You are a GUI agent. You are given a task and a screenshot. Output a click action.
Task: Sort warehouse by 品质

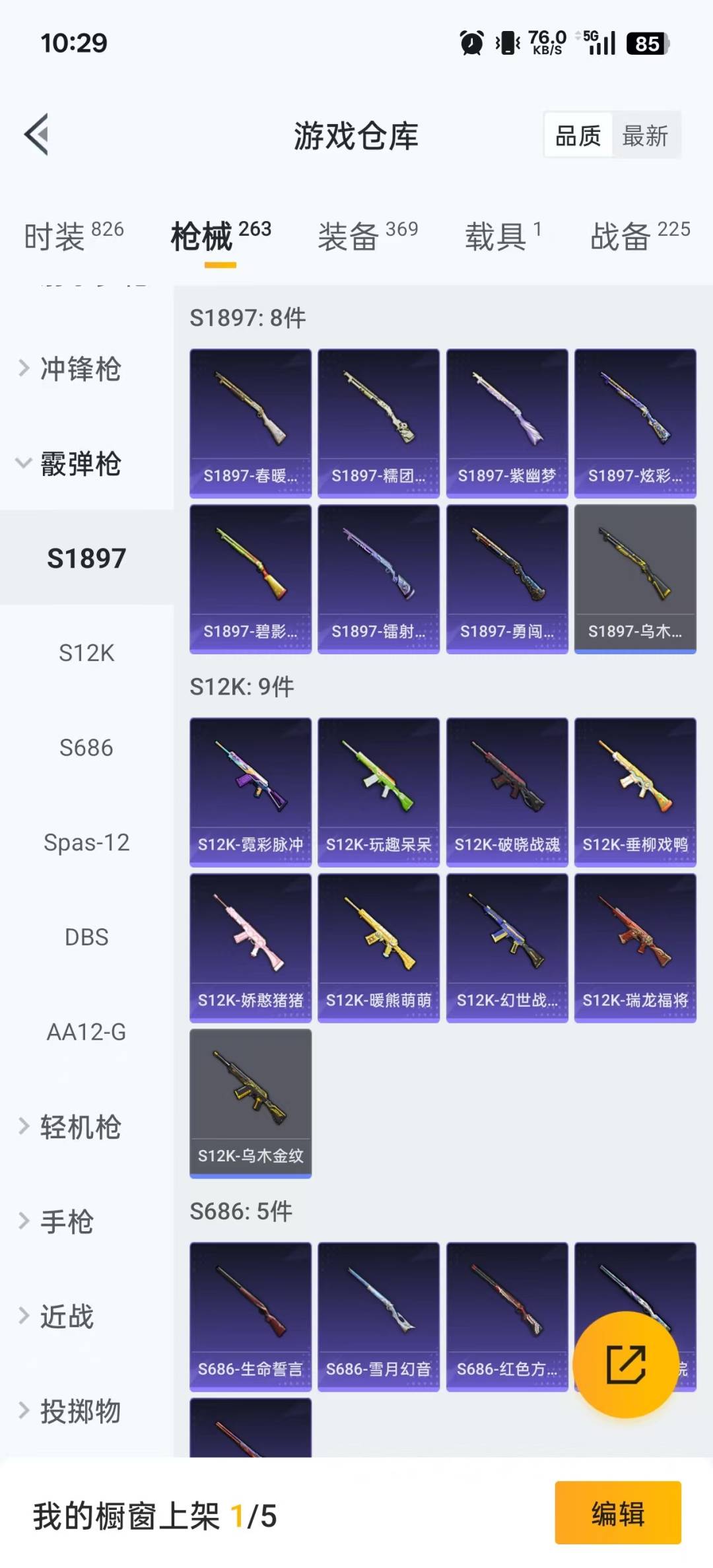[578, 136]
